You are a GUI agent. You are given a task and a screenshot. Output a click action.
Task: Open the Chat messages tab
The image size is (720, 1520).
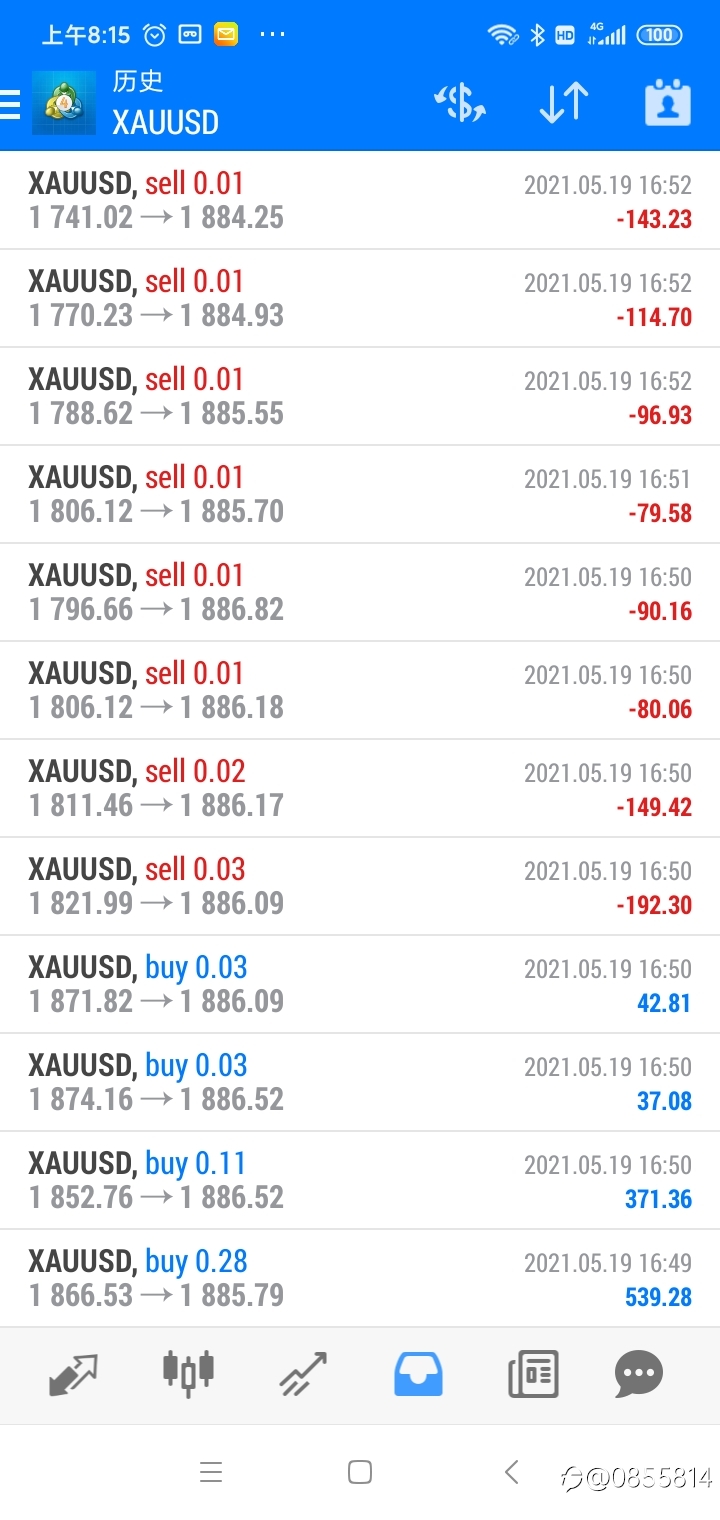(x=639, y=1374)
